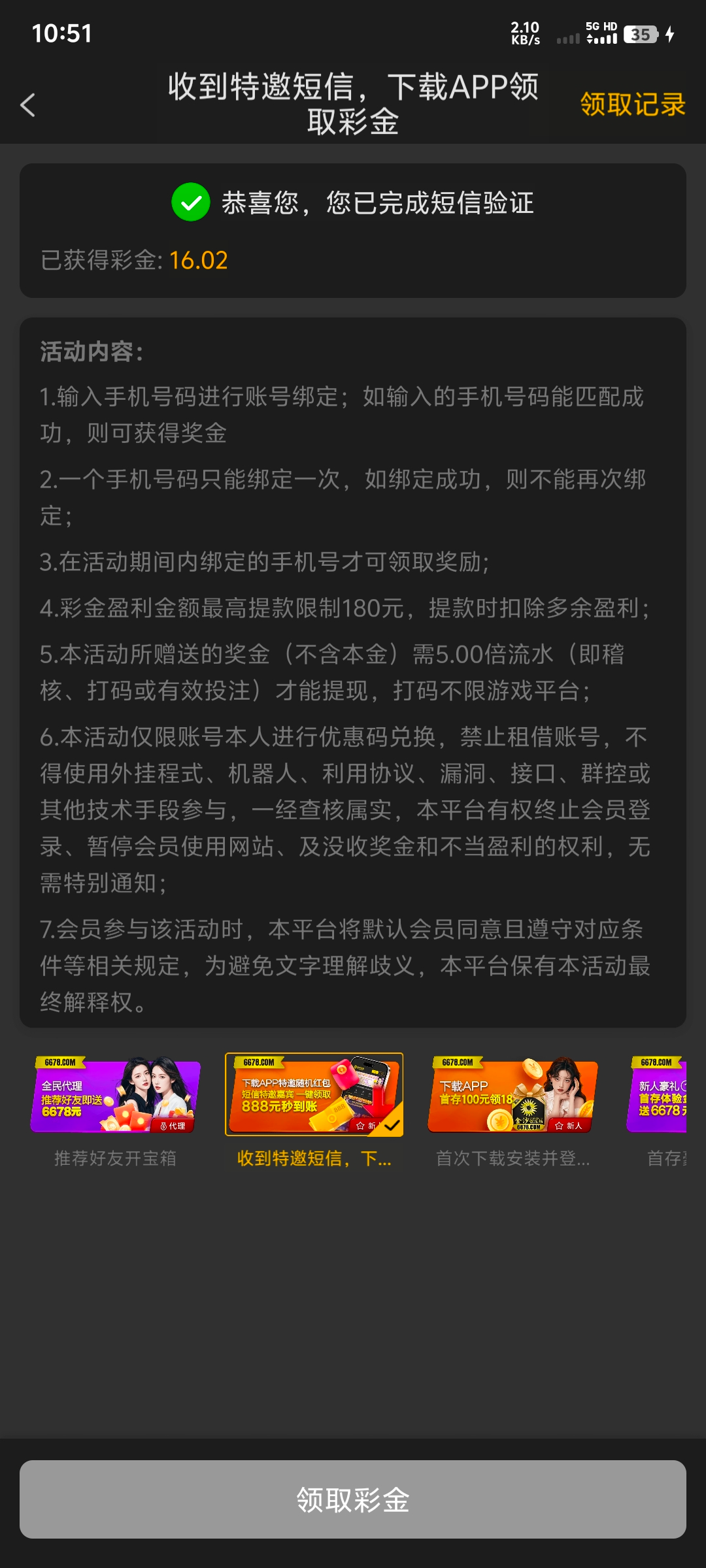Go back using the top-left arrow
Screen dimensions: 706x1568
click(27, 105)
